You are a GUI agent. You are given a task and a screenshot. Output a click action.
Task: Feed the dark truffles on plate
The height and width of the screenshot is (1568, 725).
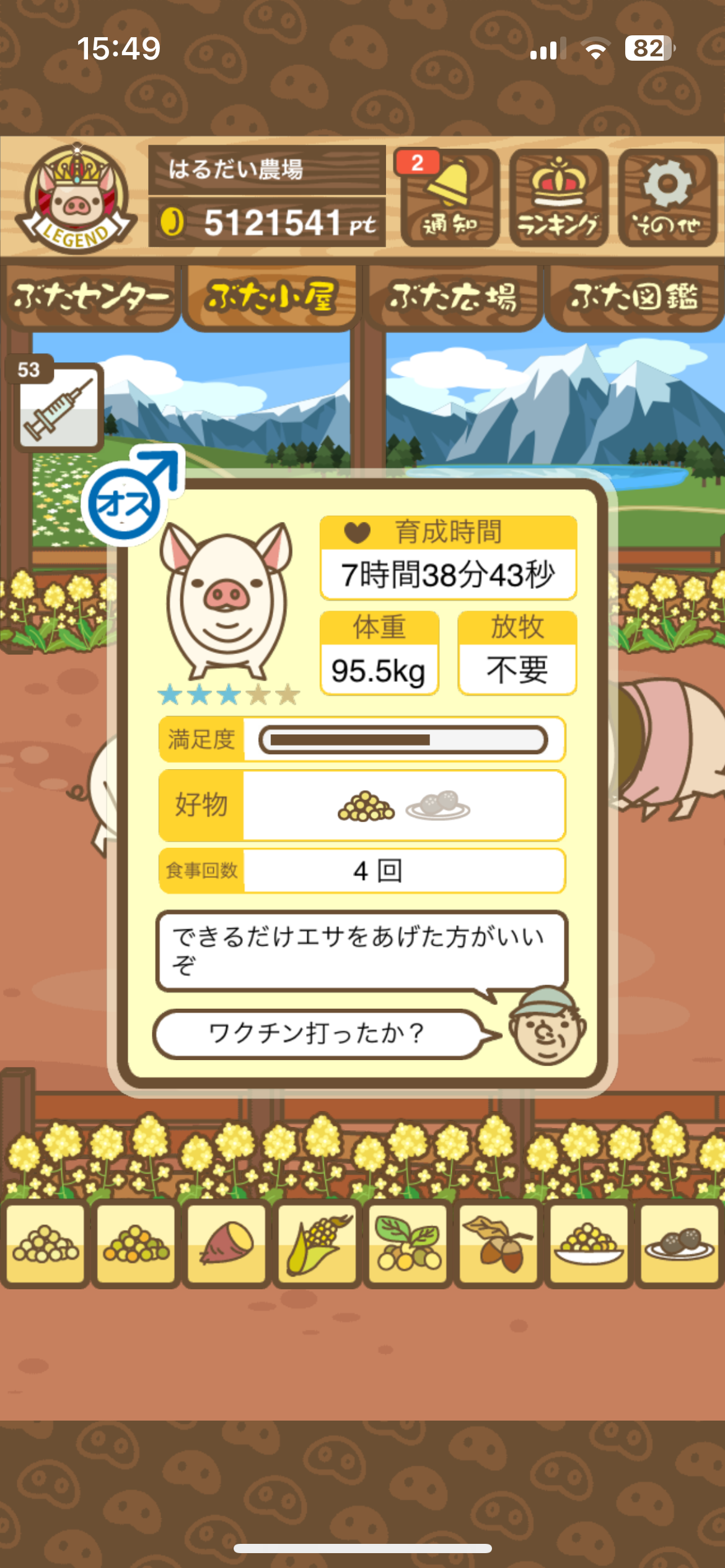[679, 1244]
